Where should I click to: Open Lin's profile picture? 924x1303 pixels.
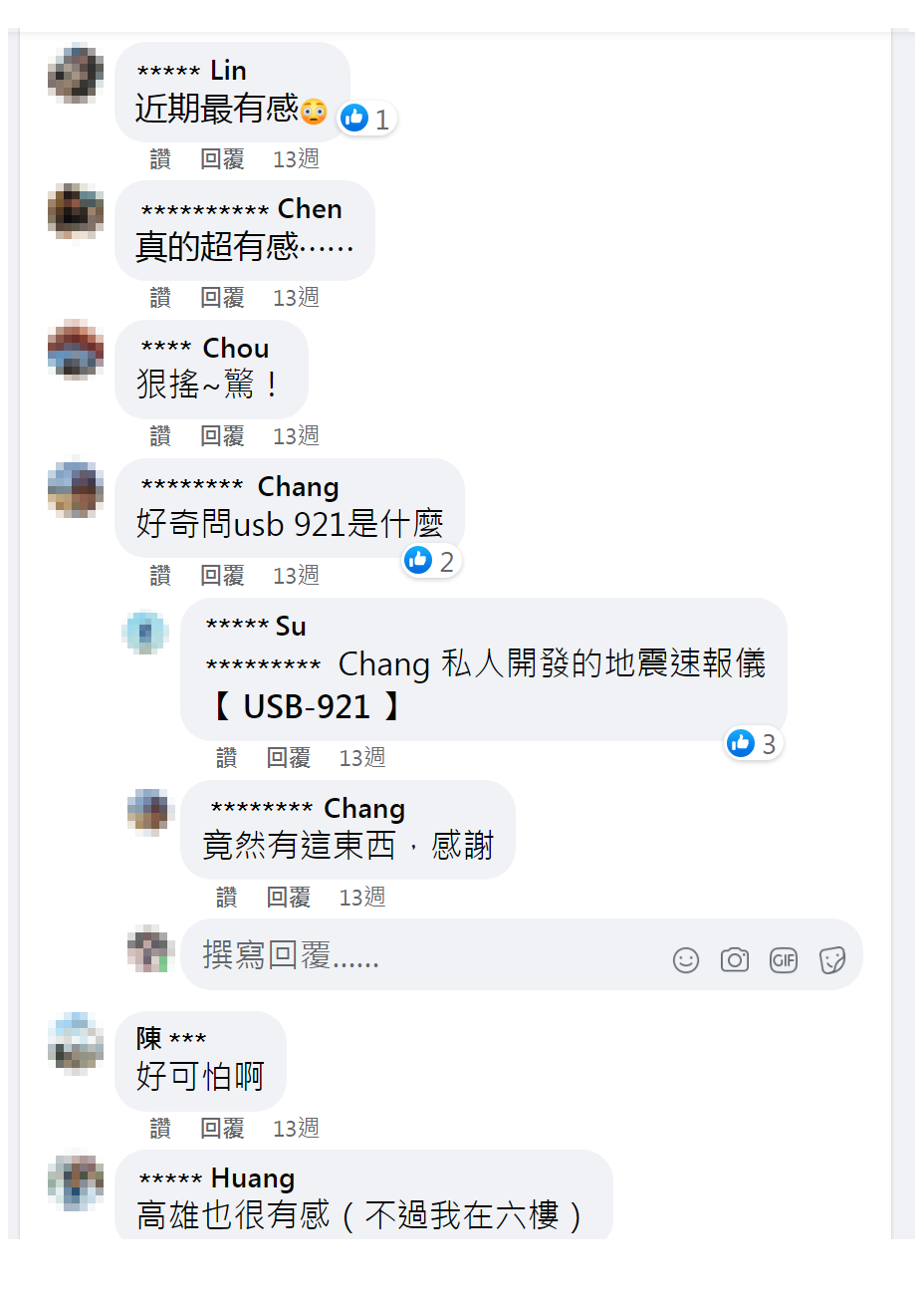(x=76, y=74)
